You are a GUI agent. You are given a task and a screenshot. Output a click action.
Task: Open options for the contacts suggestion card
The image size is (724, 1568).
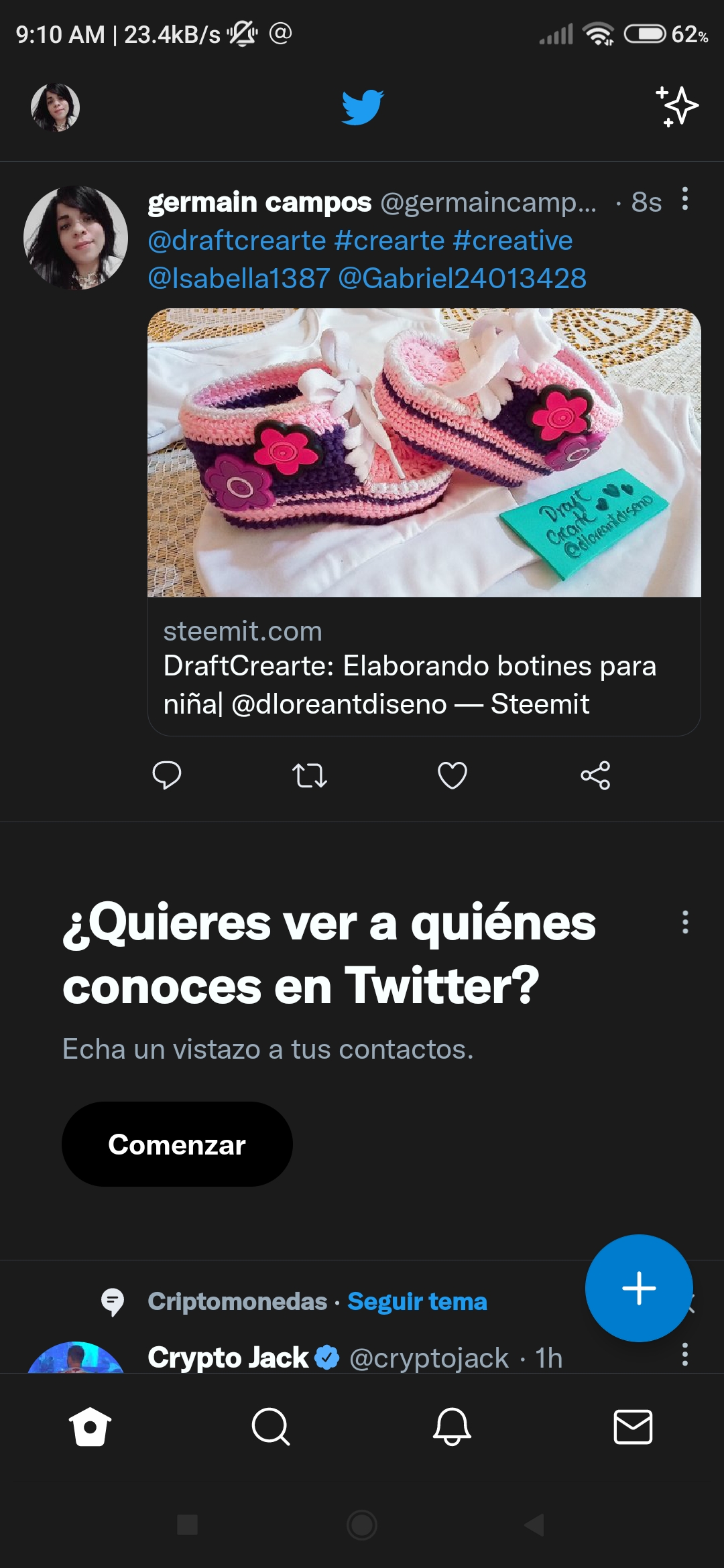click(x=684, y=922)
